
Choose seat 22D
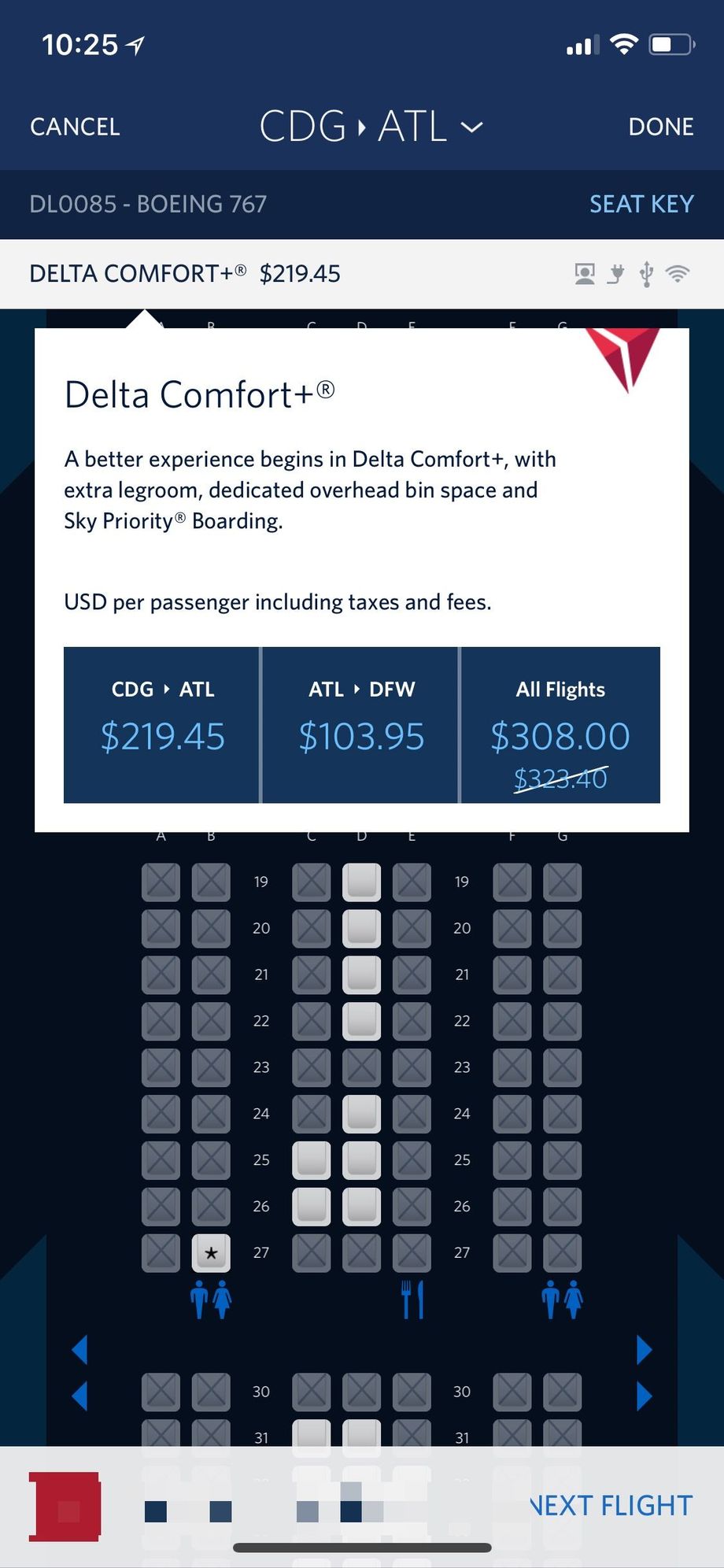coord(361,1021)
